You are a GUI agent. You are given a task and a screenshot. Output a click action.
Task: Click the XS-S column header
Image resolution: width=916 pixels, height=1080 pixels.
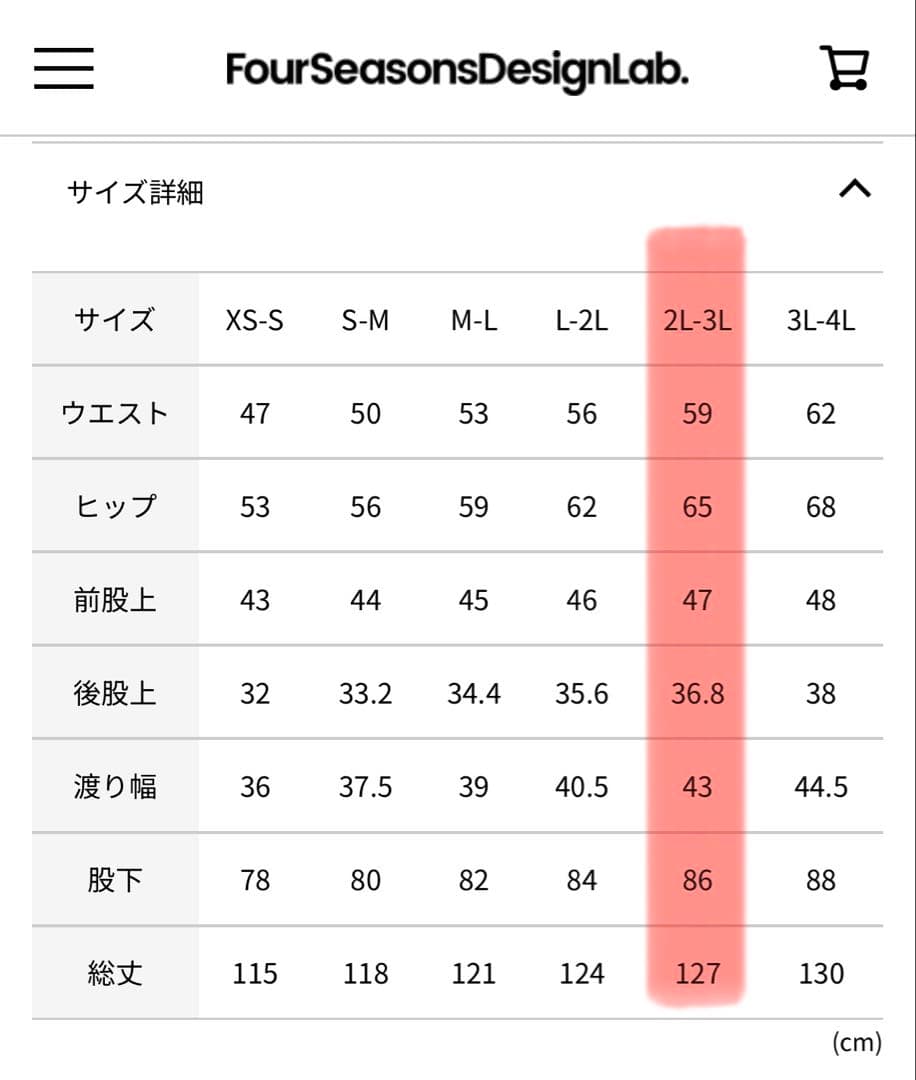[x=254, y=320]
